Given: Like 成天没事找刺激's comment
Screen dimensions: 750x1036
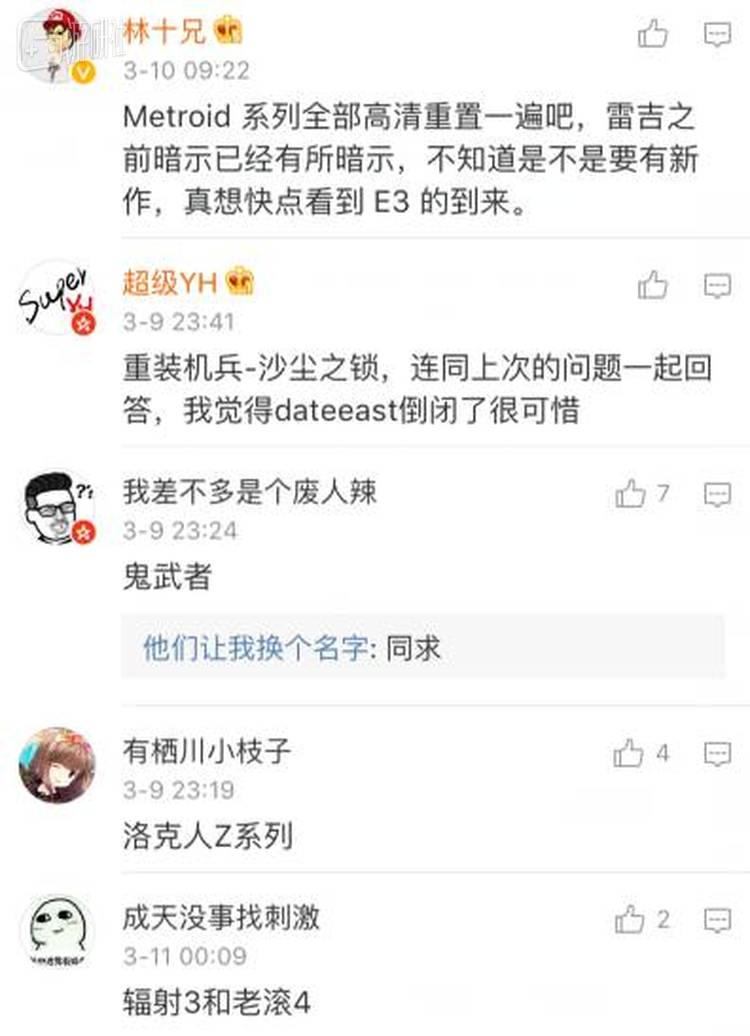Looking at the screenshot, I should (x=629, y=919).
